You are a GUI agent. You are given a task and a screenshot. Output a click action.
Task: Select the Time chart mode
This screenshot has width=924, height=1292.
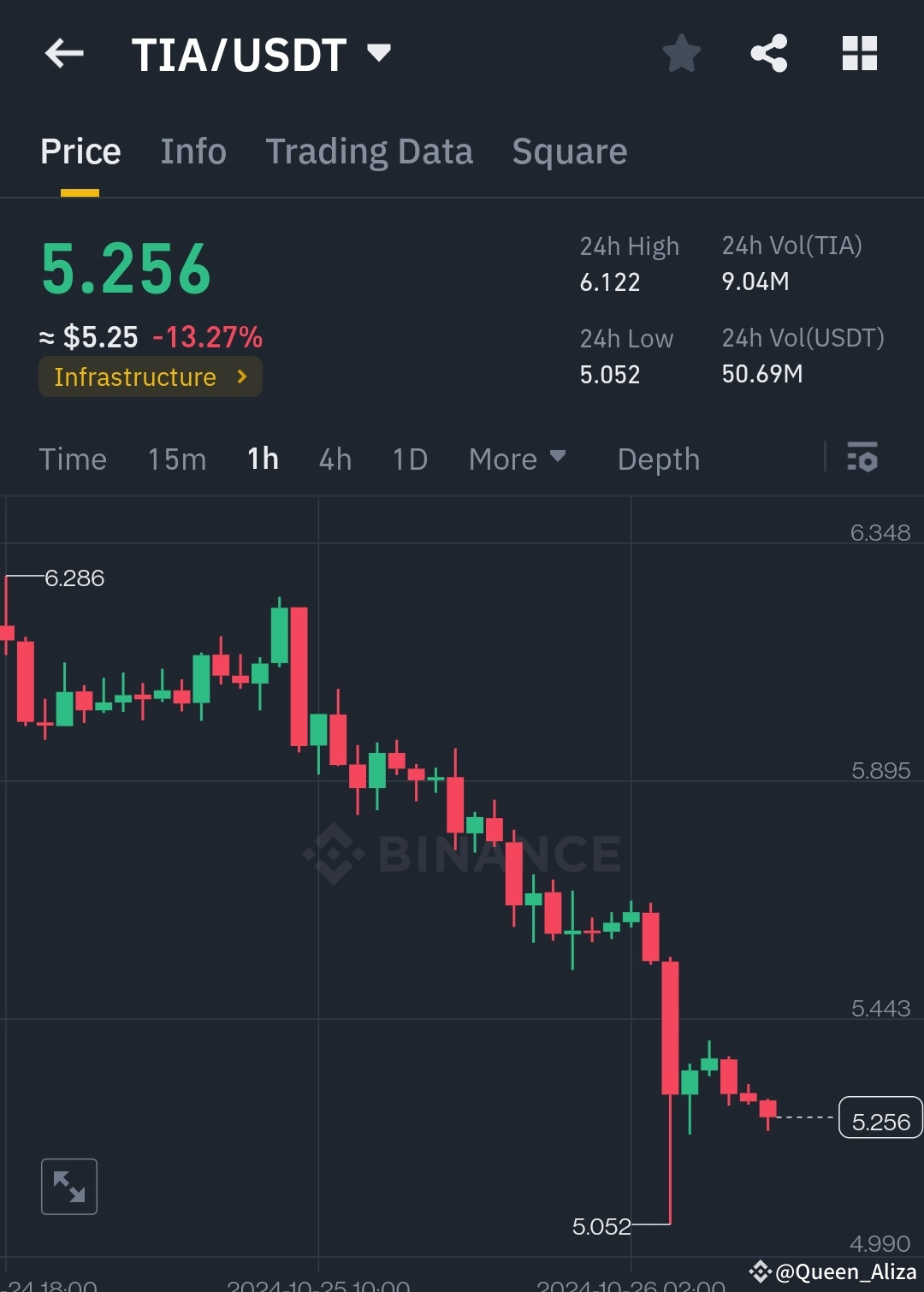73,459
